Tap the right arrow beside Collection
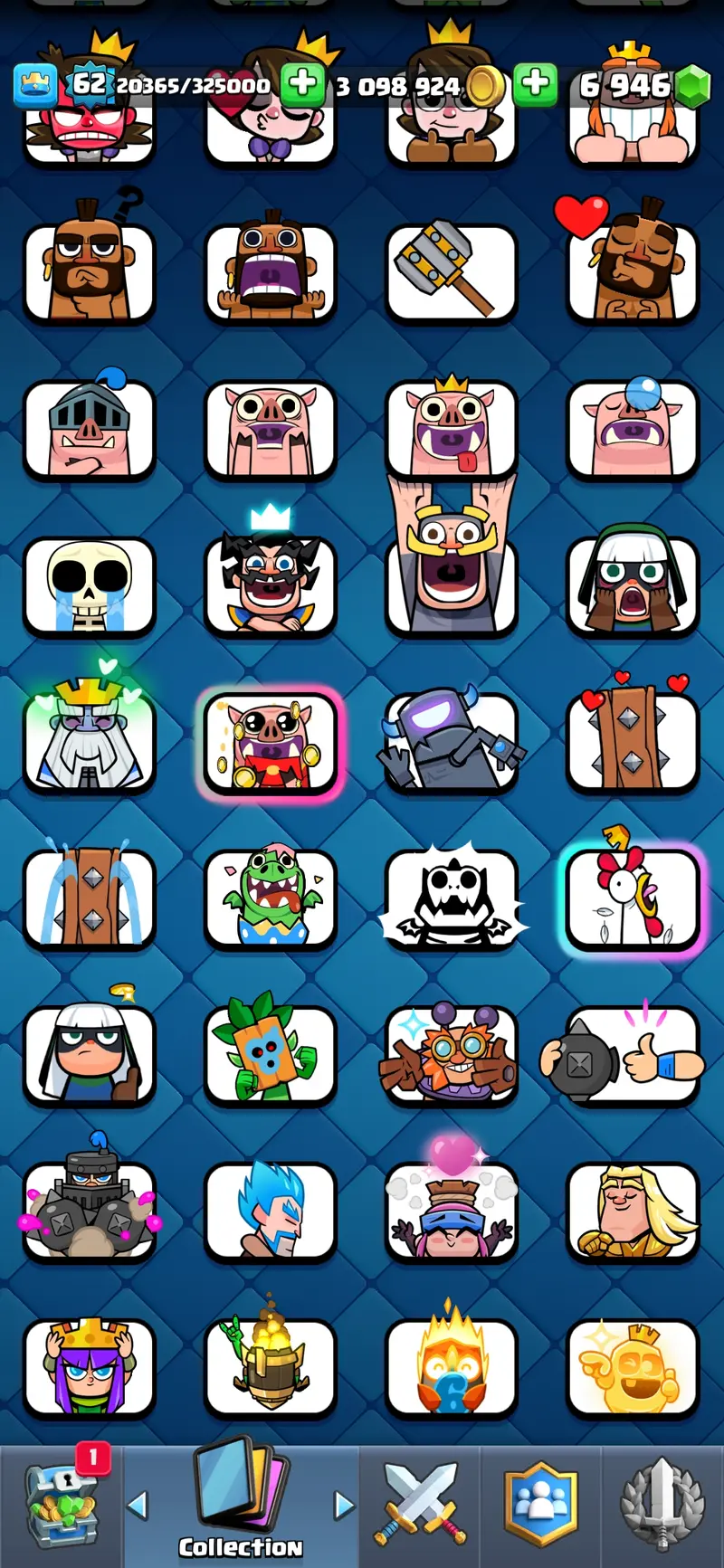Screen dimensions: 724x1568 344,1506
